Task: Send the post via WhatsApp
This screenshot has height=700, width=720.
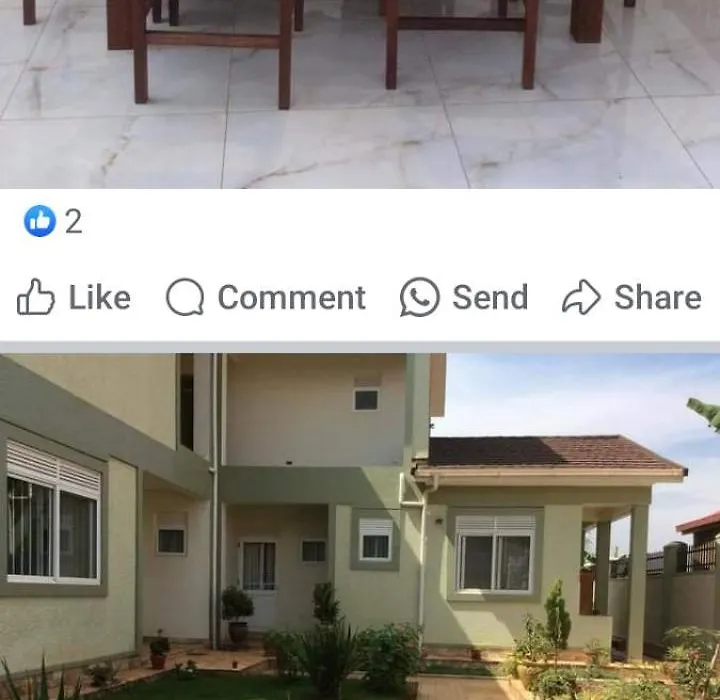Action: tap(464, 297)
